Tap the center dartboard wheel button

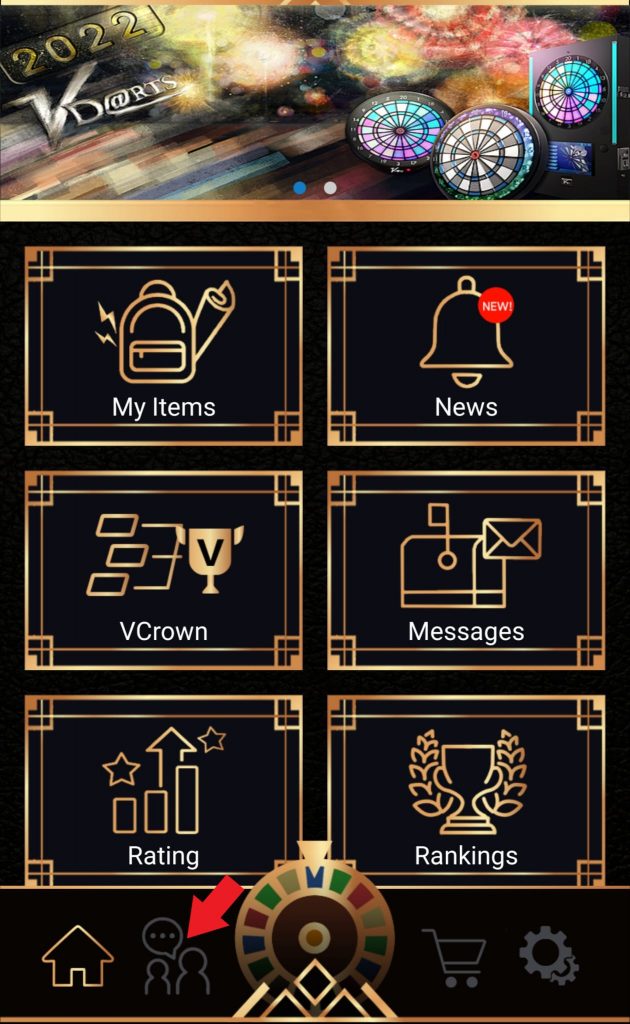coord(315,936)
